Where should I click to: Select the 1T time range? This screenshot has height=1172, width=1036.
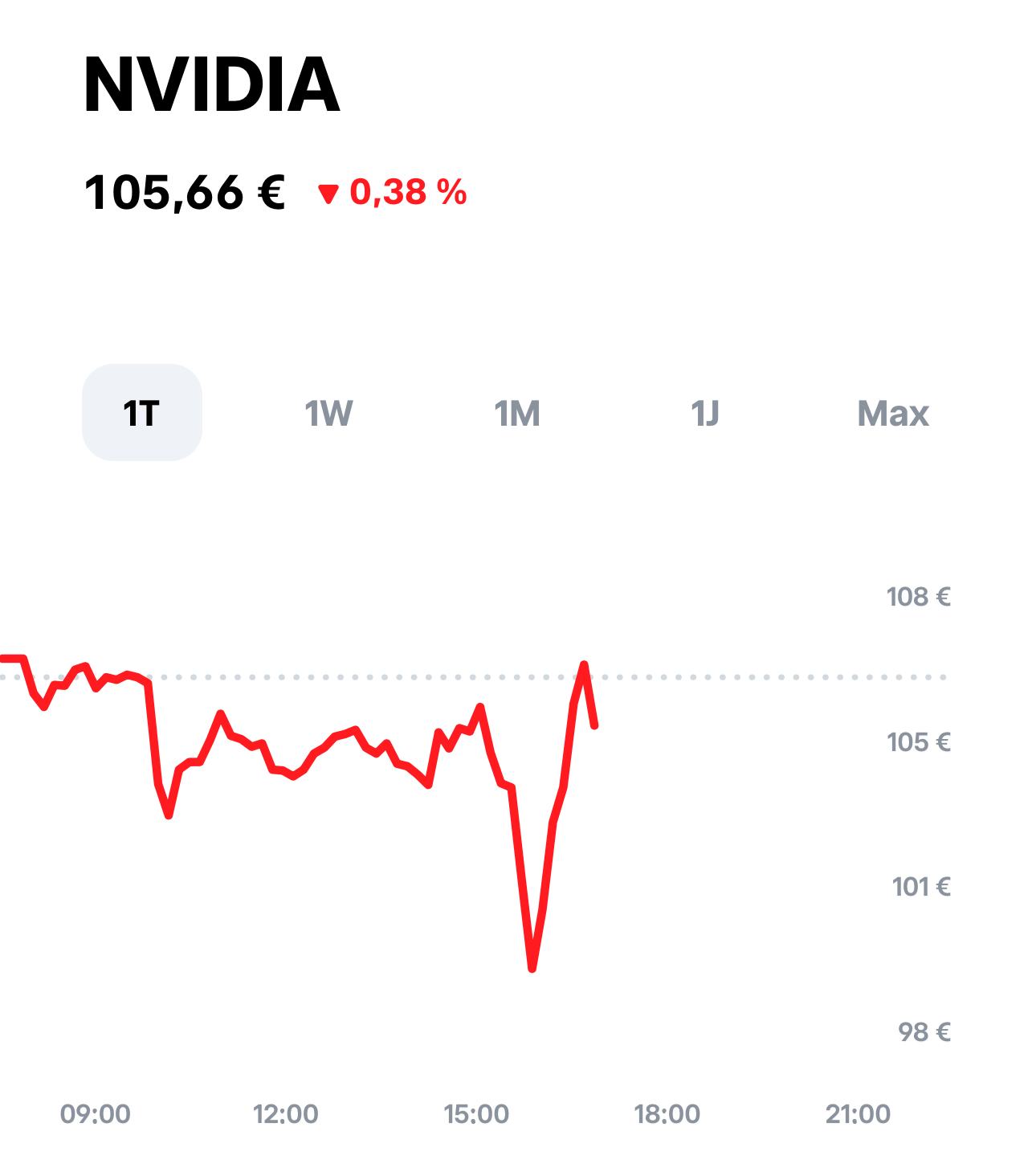(x=141, y=413)
